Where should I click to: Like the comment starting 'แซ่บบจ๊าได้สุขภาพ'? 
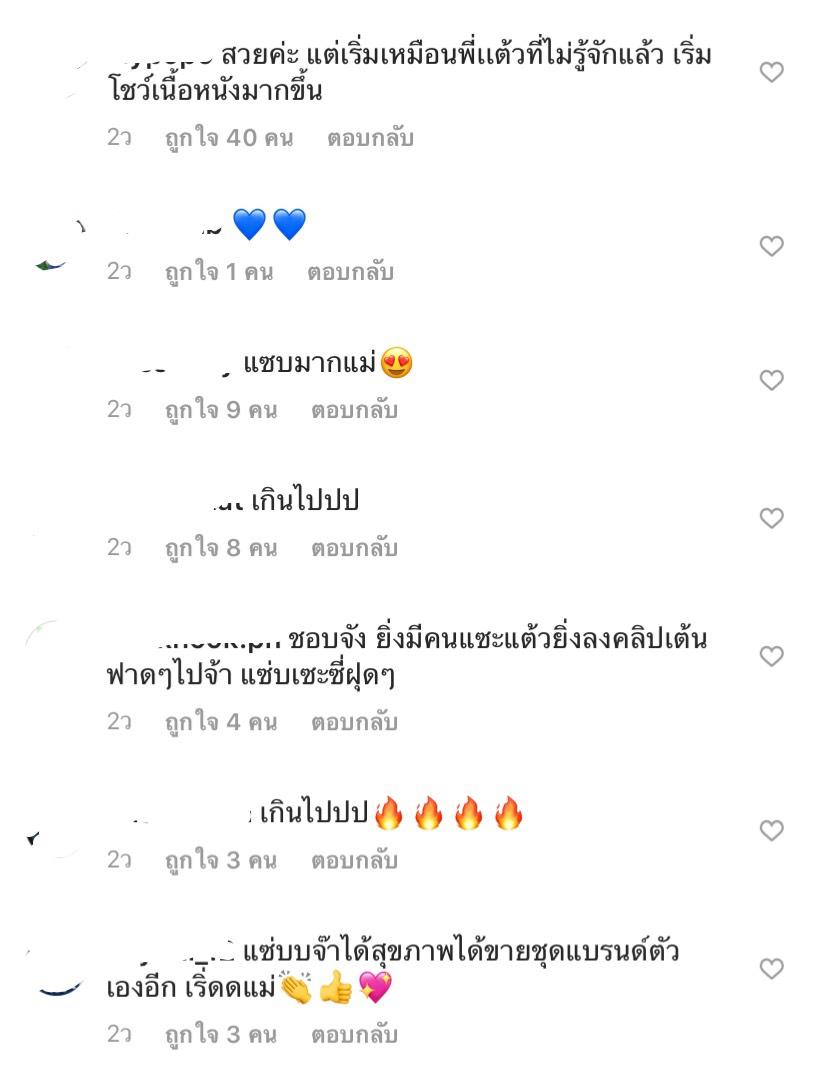point(771,968)
